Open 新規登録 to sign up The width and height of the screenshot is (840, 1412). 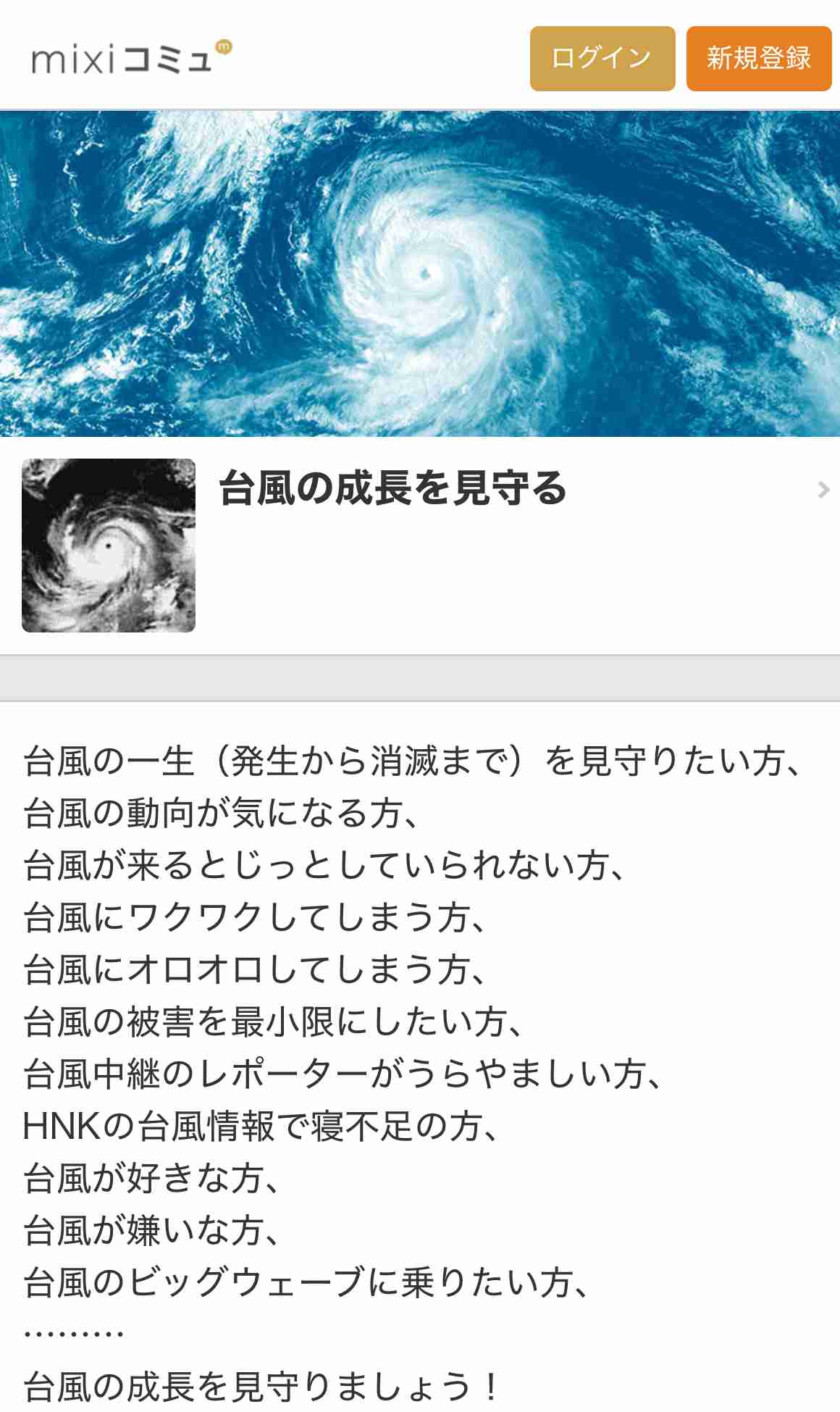click(x=759, y=59)
